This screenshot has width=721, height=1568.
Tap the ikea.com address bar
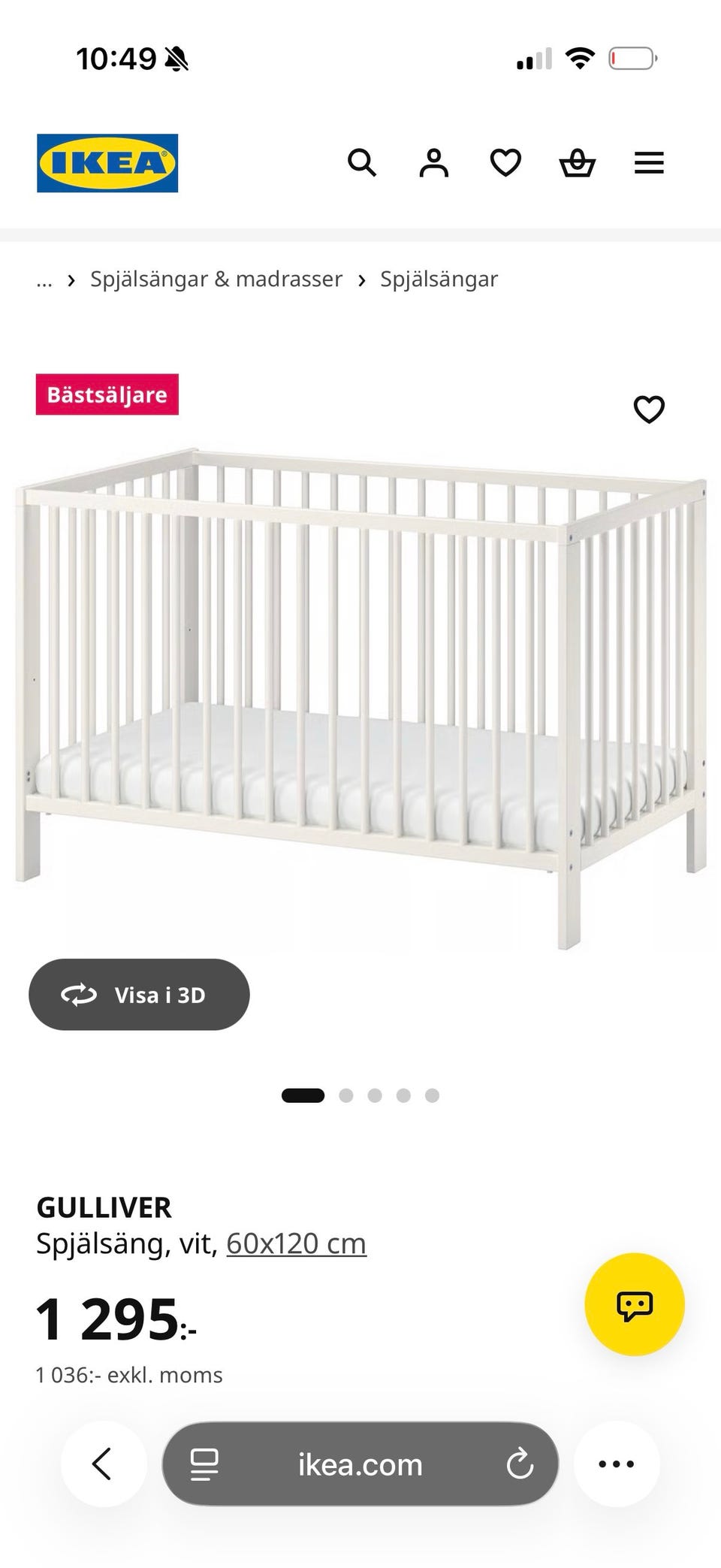[x=360, y=1464]
